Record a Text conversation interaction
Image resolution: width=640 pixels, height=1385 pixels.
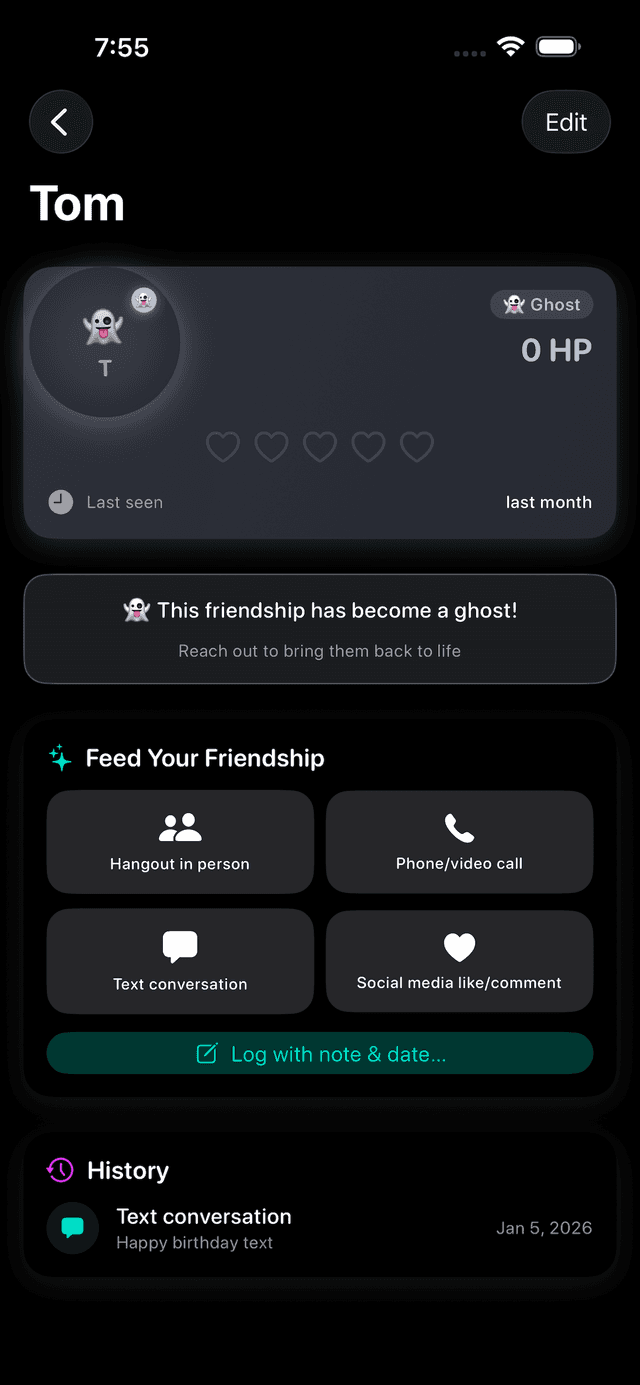[180, 960]
